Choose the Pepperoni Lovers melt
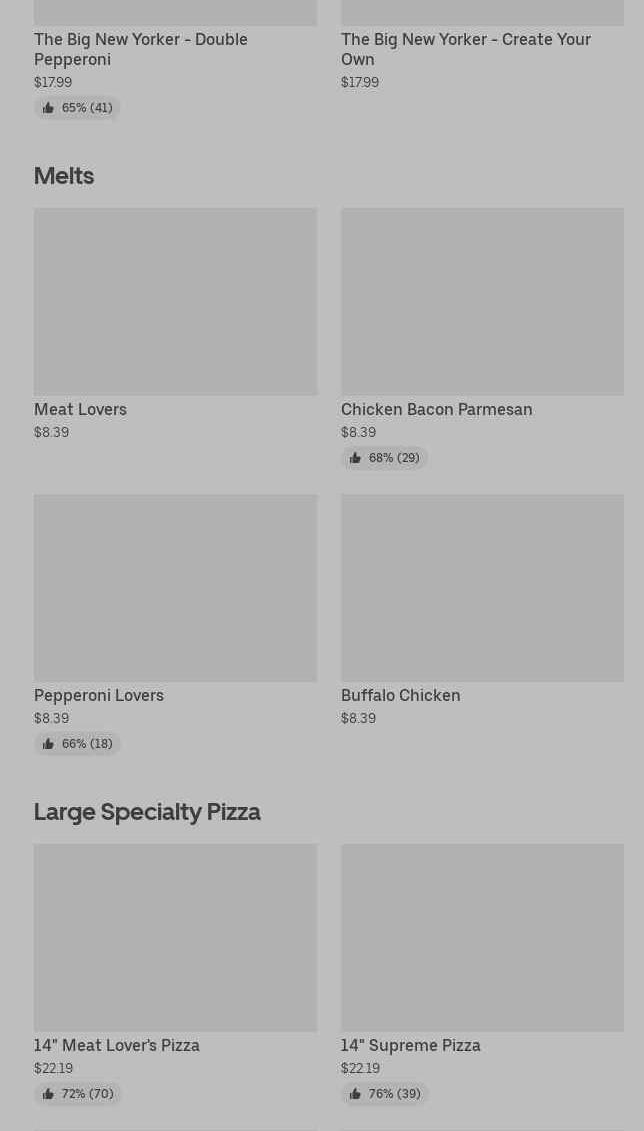 [175, 588]
